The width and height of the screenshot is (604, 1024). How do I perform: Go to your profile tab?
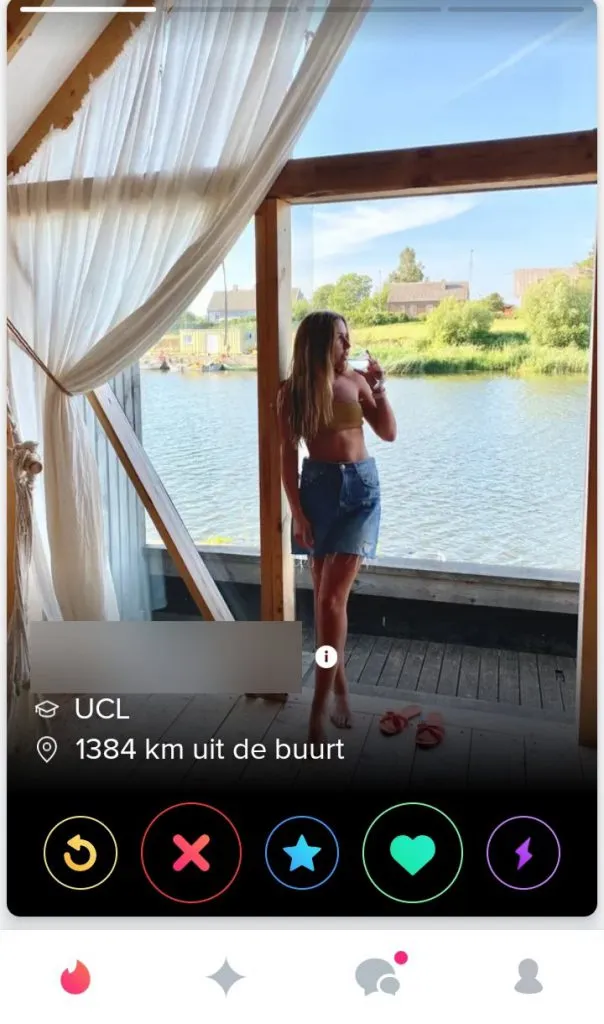point(528,977)
